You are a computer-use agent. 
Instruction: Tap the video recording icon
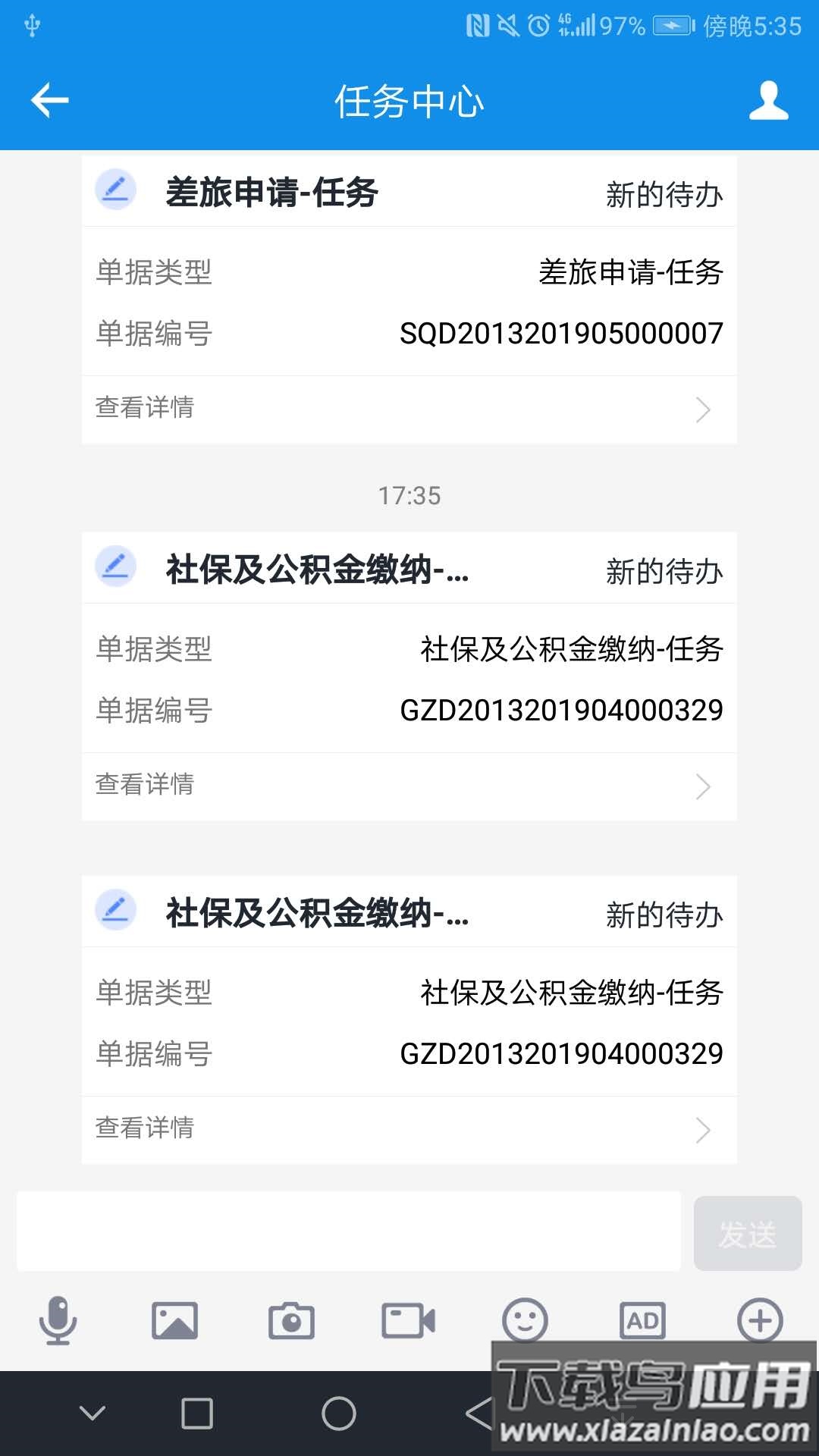409,1321
